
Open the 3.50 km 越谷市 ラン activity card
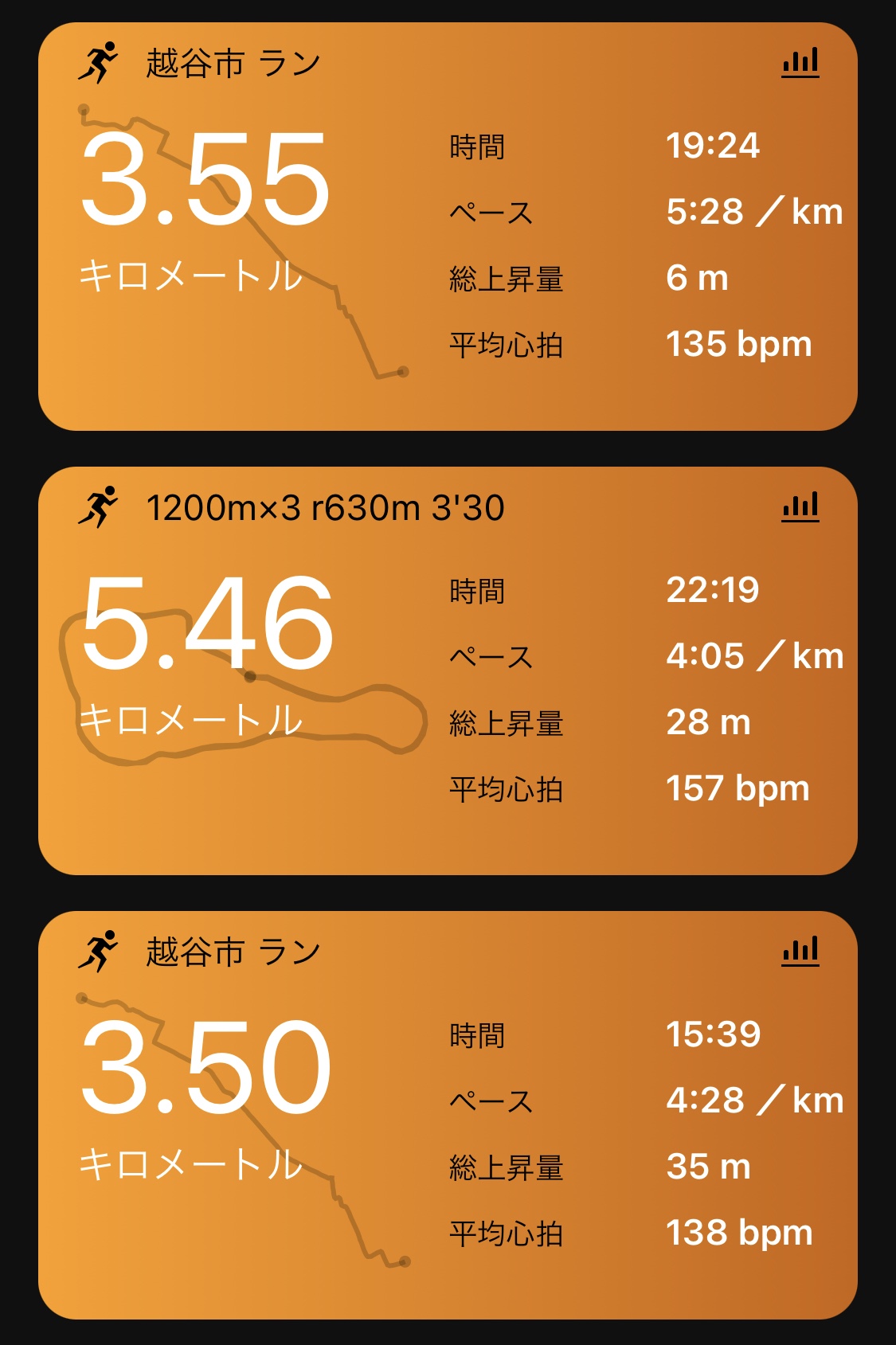pyautogui.click(x=448, y=1115)
